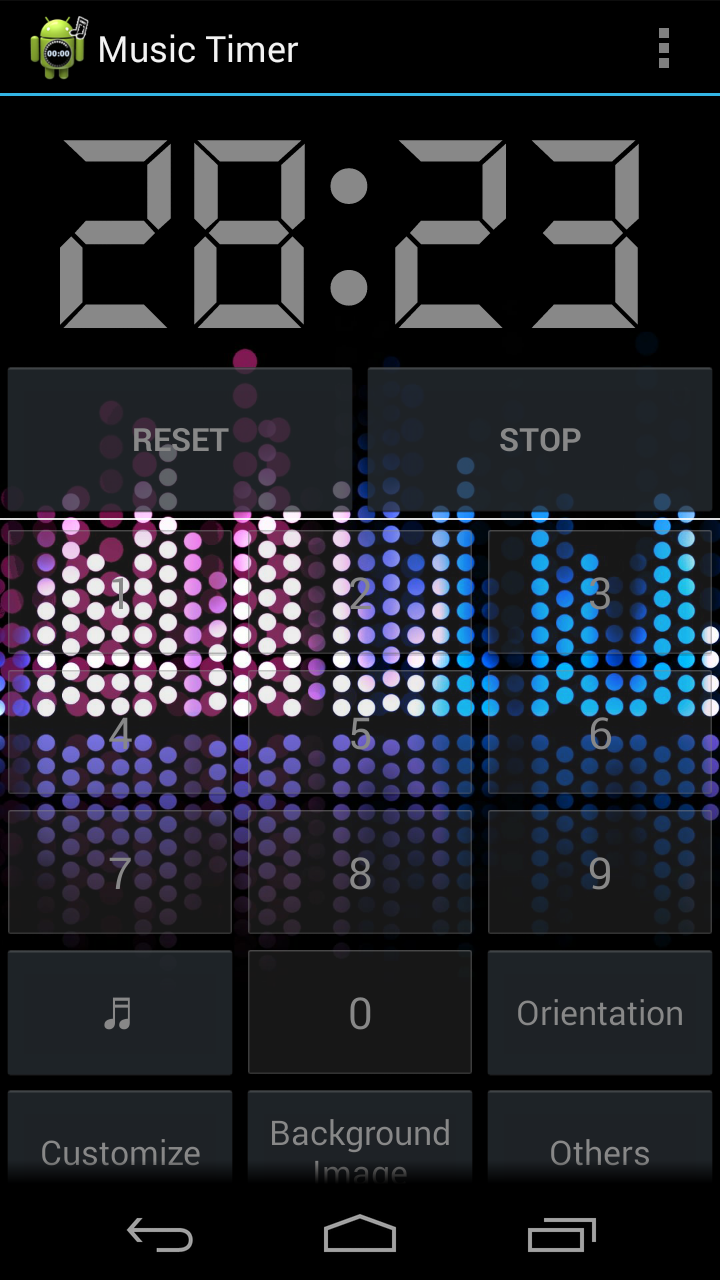Tap the countdown timer display

pyautogui.click(x=360, y=232)
